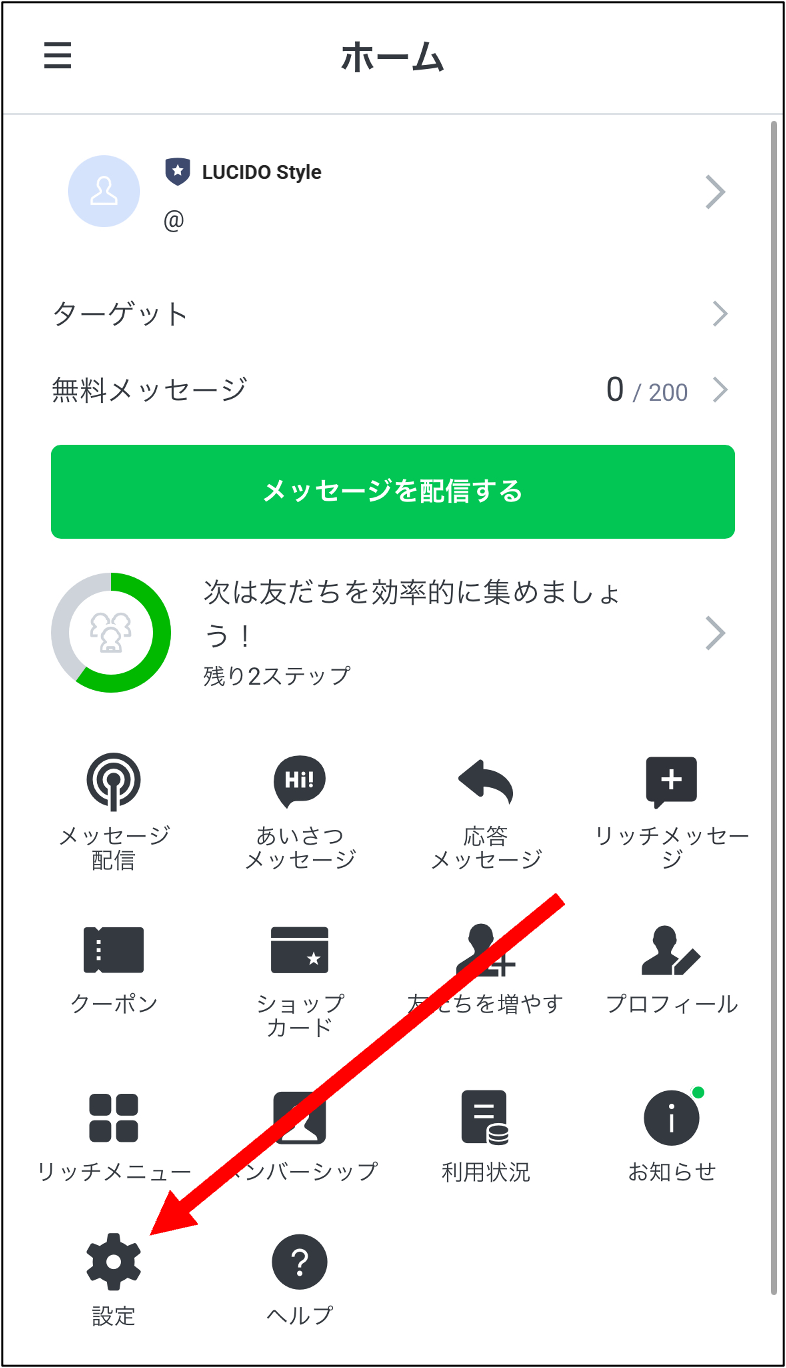Tap the メッセージを配信する button

(x=392, y=492)
